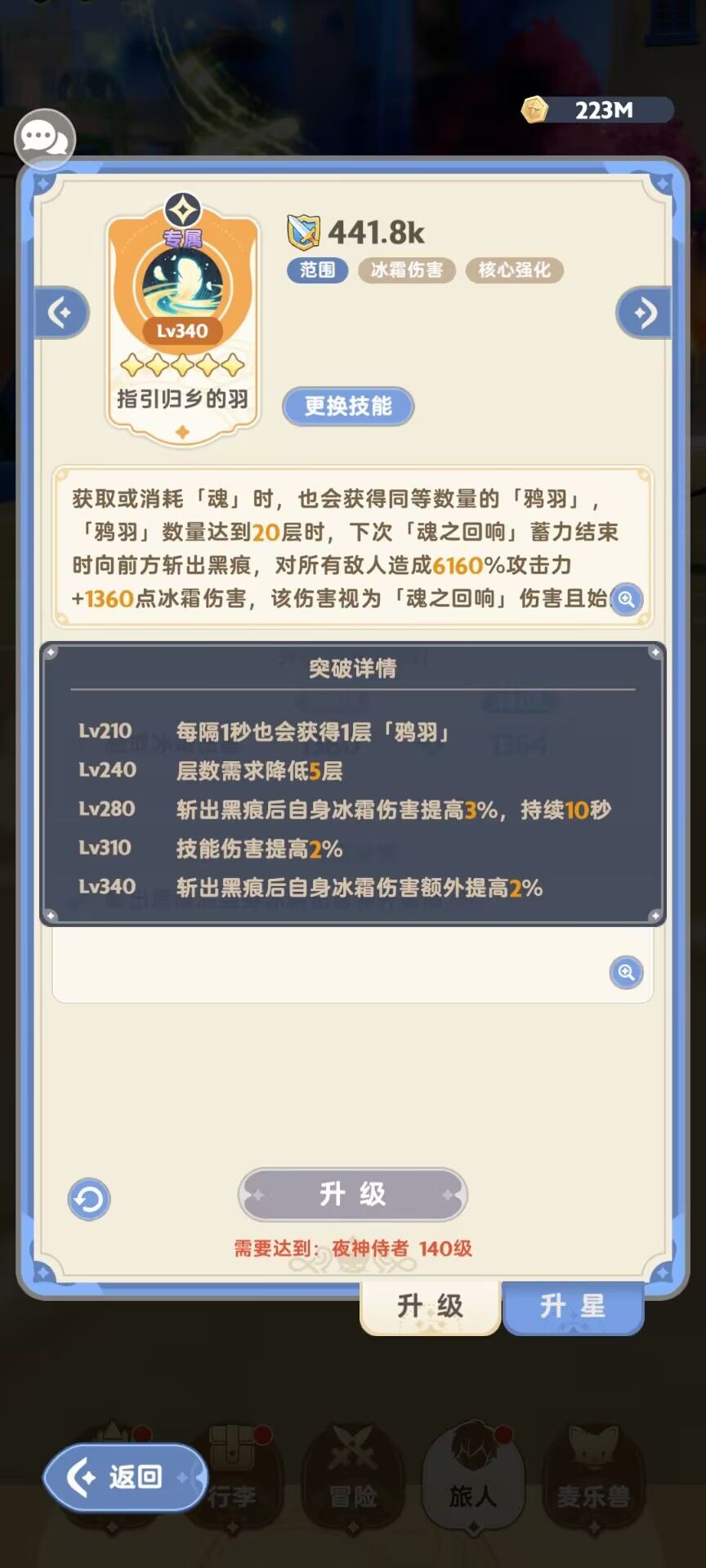Open the 突破详情 breakthrough details panel
This screenshot has height=1568, width=706.
[x=351, y=670]
